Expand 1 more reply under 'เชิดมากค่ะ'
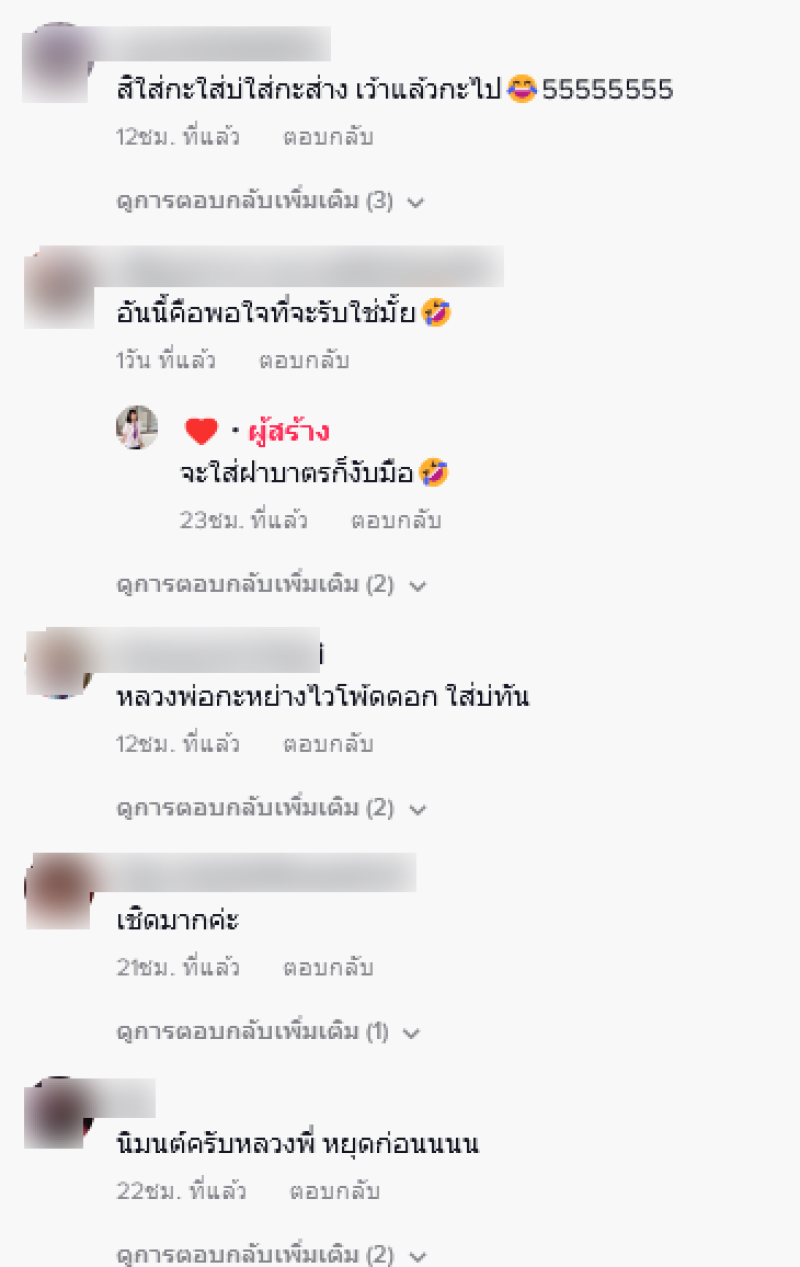 270,1031
